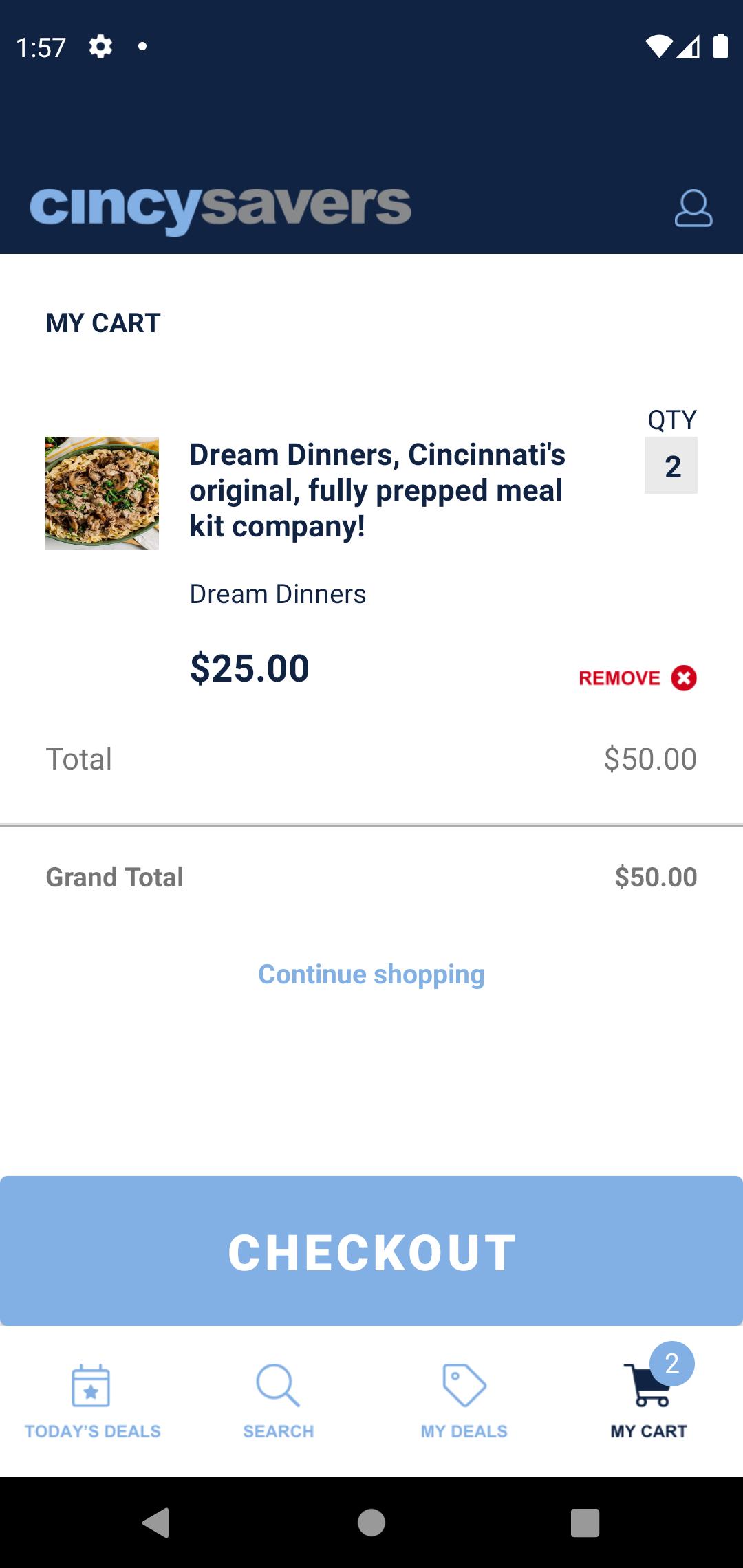The image size is (743, 1568).
Task: Switch to the Today's Deals tab
Action: (93, 1402)
